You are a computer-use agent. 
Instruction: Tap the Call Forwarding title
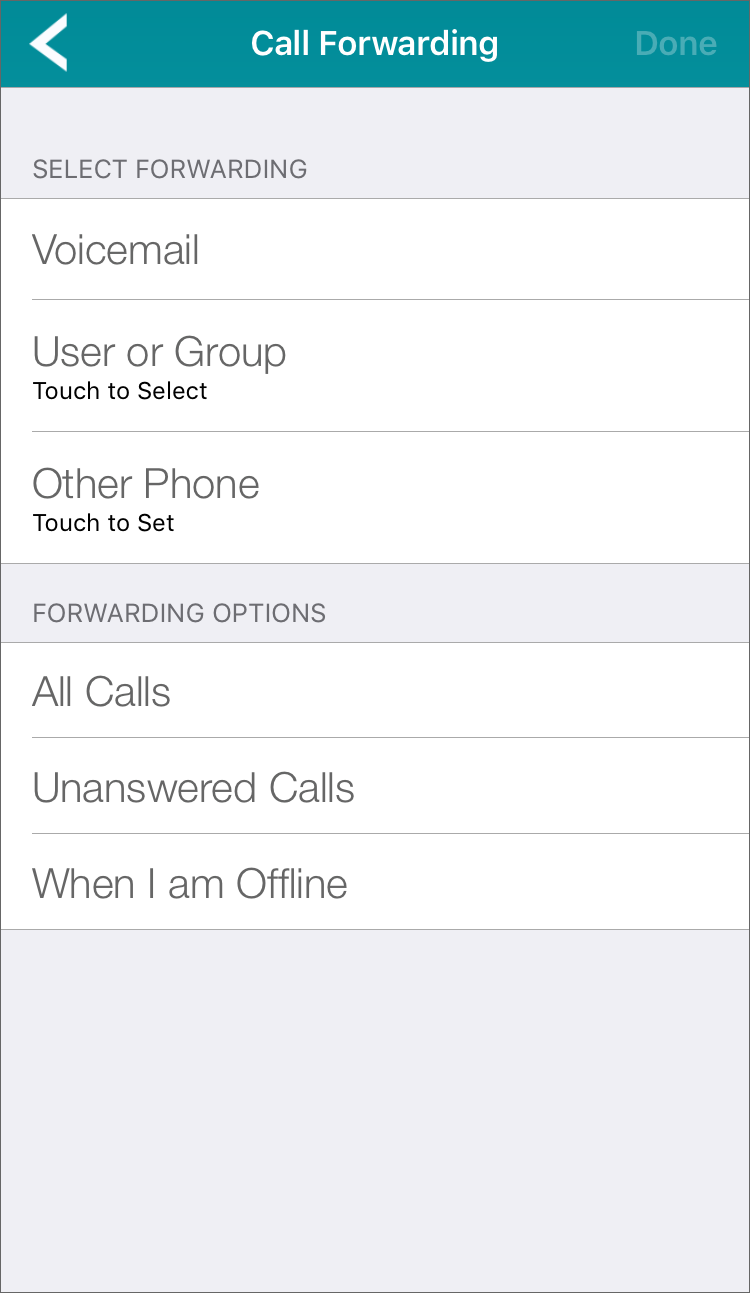click(374, 43)
